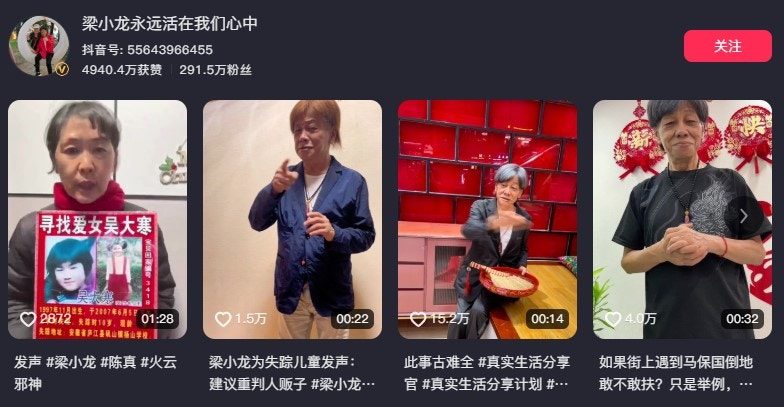784x407 pixels.
Task: Open the account's profile avatar
Action: click(39, 46)
